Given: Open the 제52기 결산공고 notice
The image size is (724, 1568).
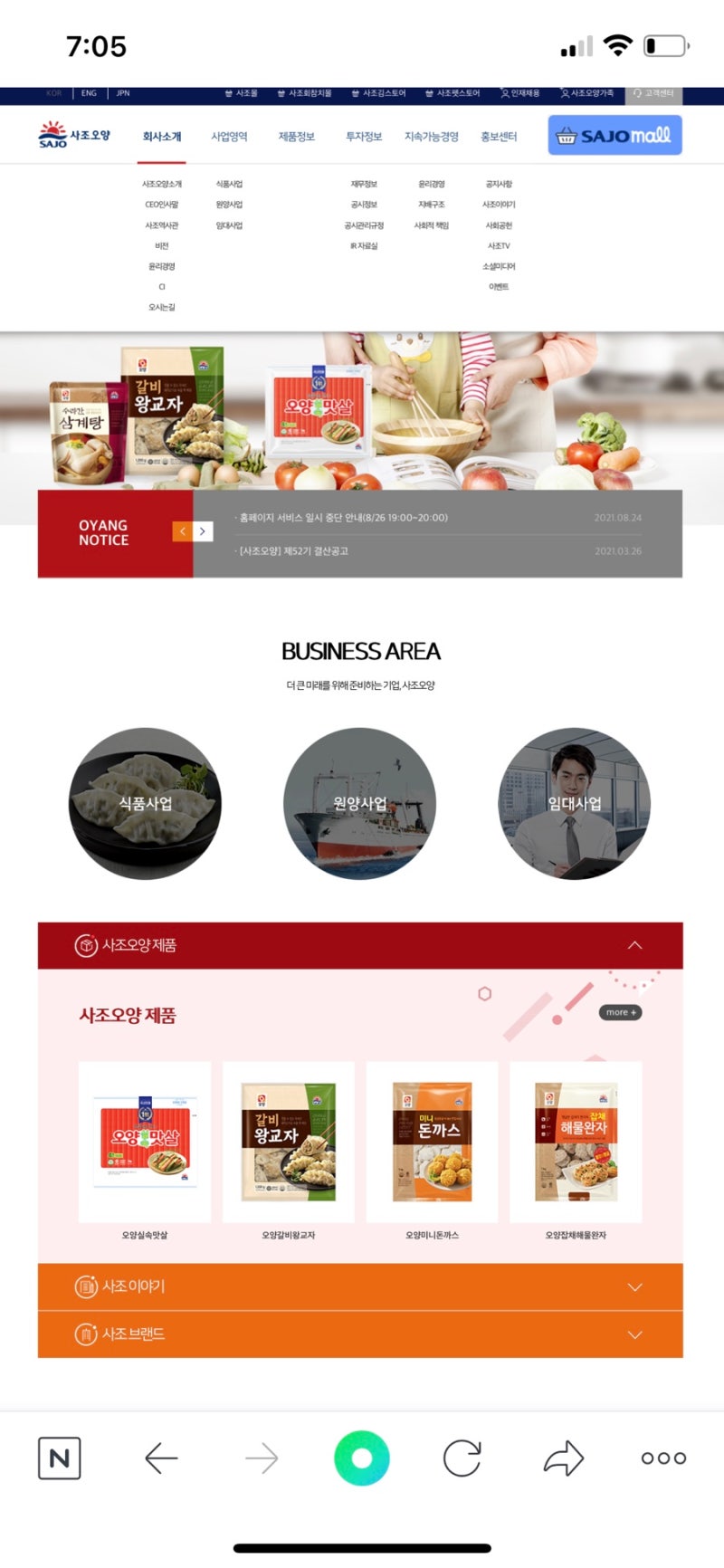Looking at the screenshot, I should point(294,550).
